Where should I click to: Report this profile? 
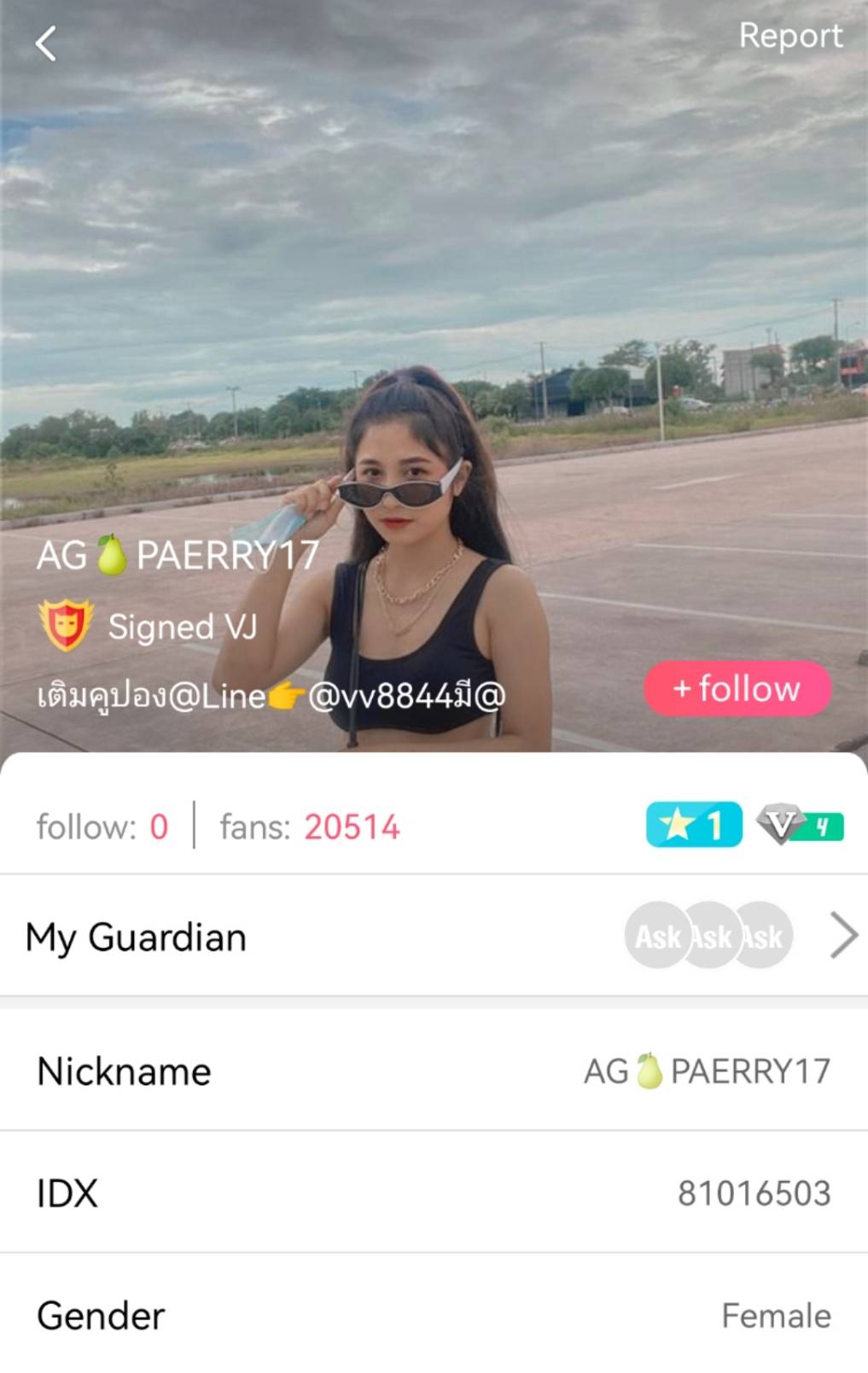pyautogui.click(x=790, y=36)
